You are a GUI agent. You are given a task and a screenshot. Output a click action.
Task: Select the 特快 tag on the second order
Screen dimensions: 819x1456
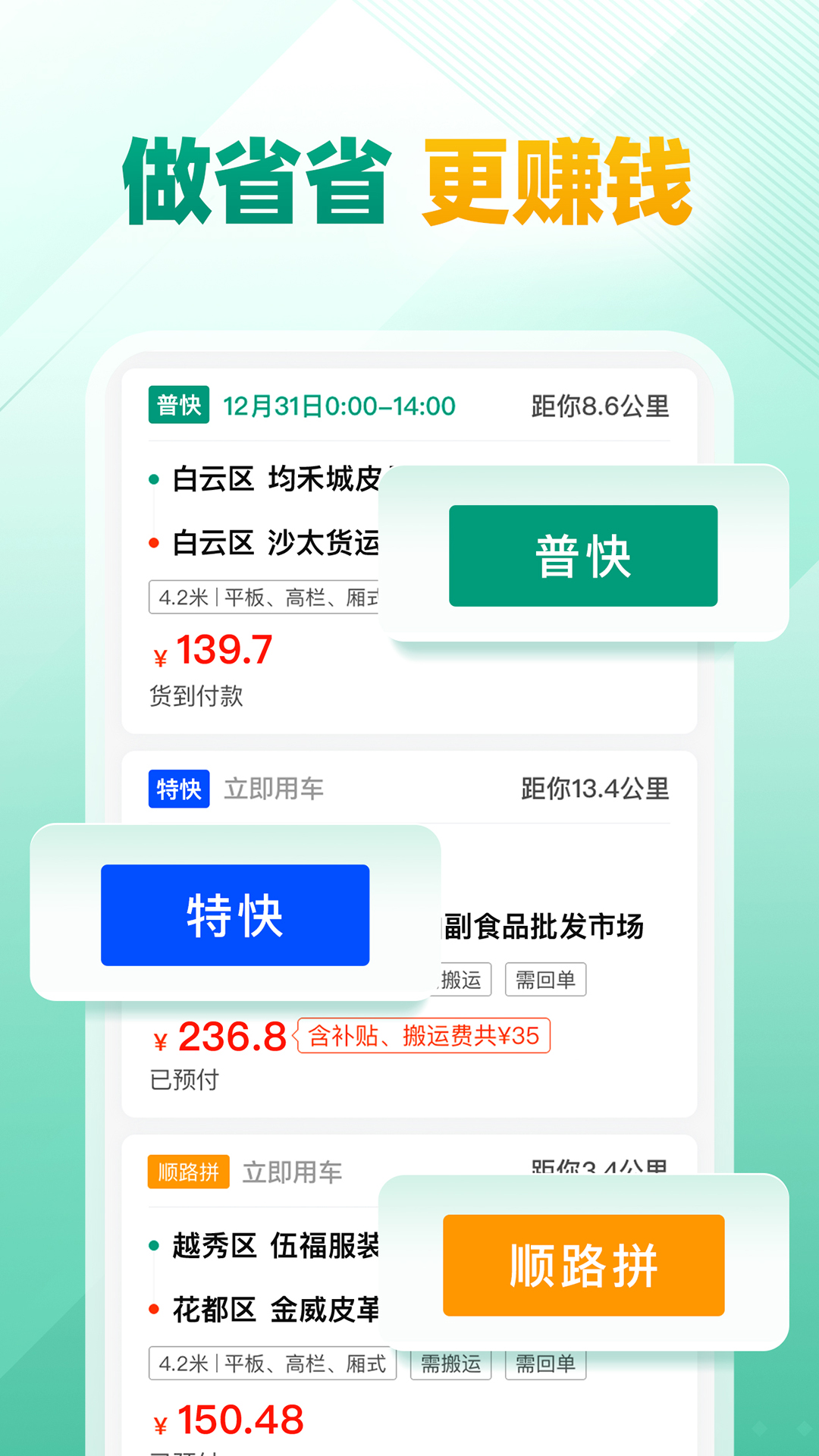tap(179, 789)
